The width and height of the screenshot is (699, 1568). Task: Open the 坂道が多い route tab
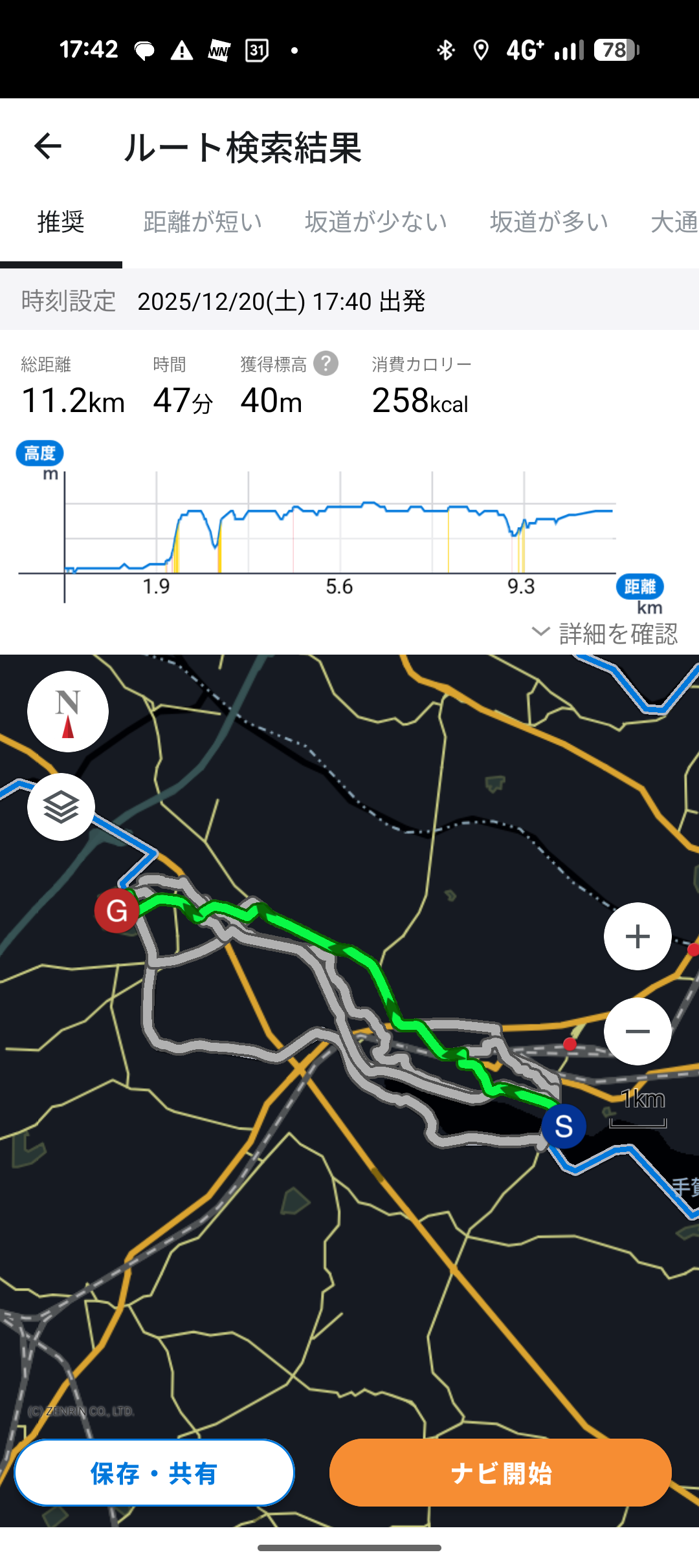pyautogui.click(x=549, y=222)
